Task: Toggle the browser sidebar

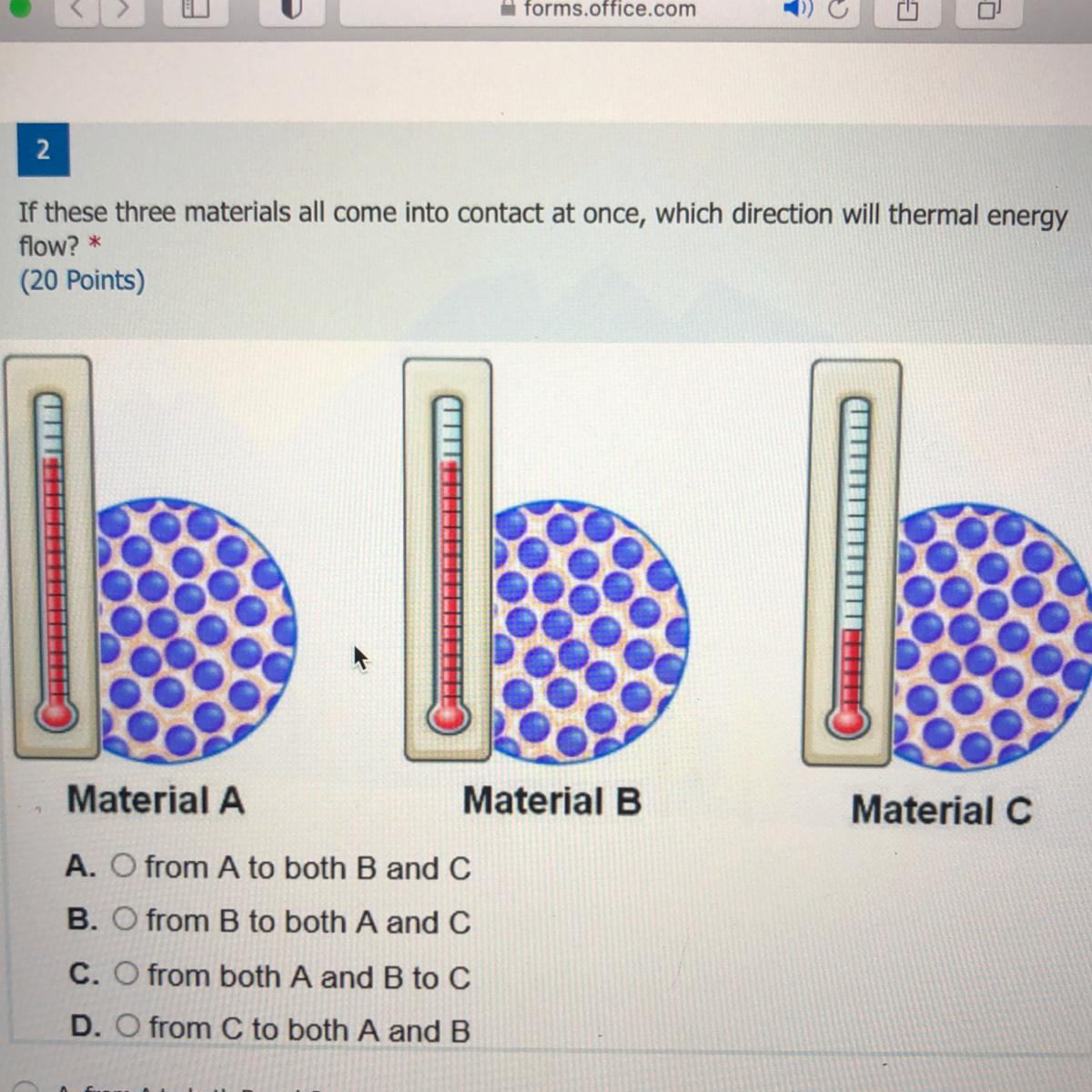Action: click(x=196, y=9)
